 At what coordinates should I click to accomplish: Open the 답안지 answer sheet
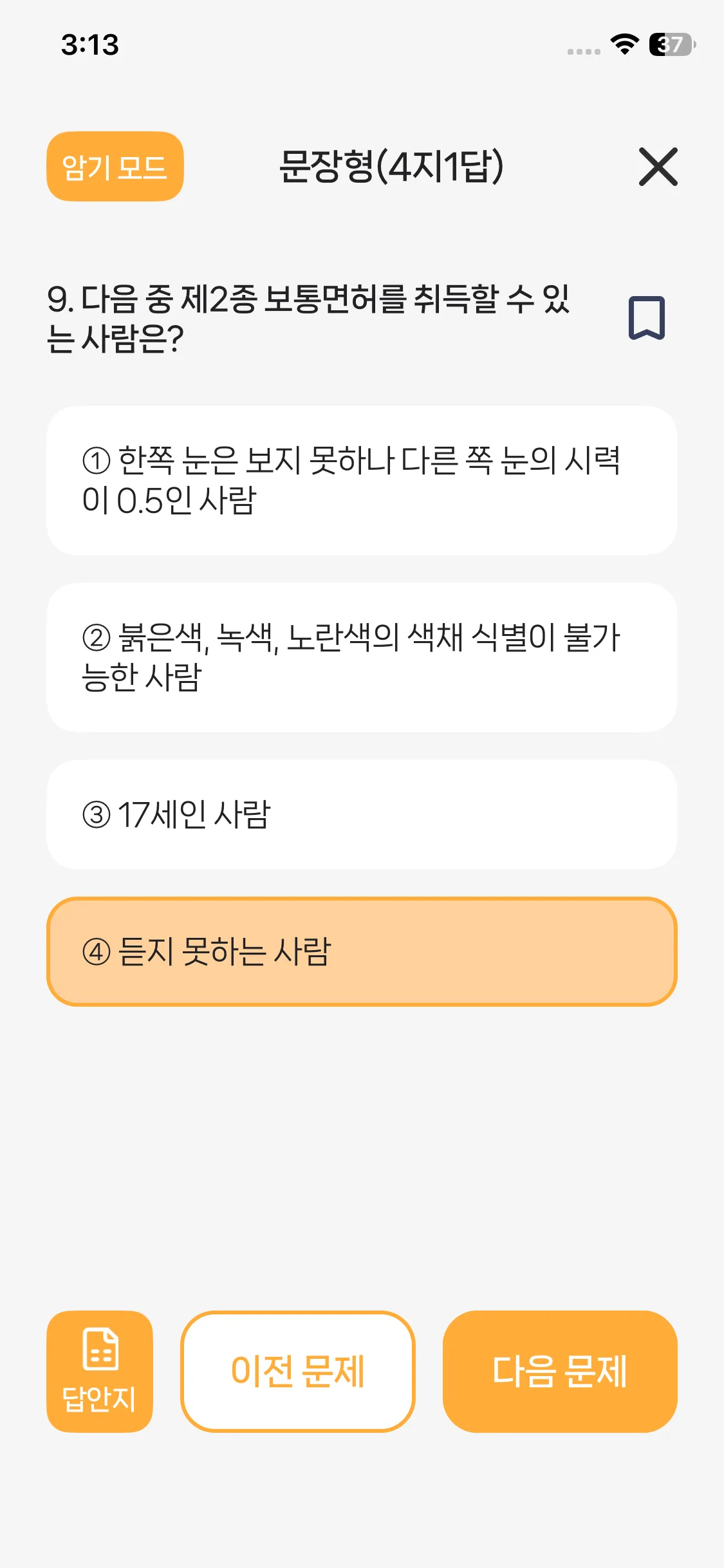click(100, 1371)
